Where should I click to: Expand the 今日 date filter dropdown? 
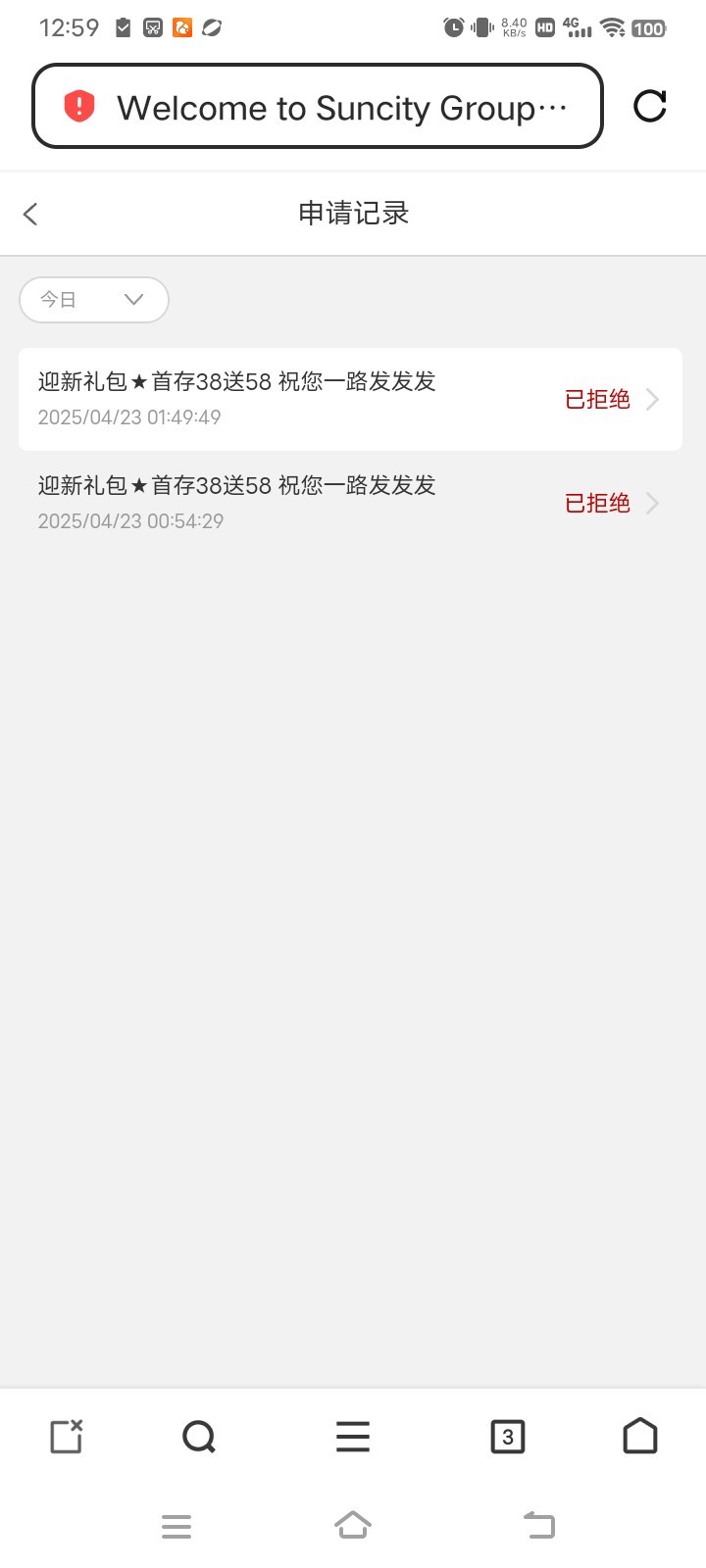point(94,300)
